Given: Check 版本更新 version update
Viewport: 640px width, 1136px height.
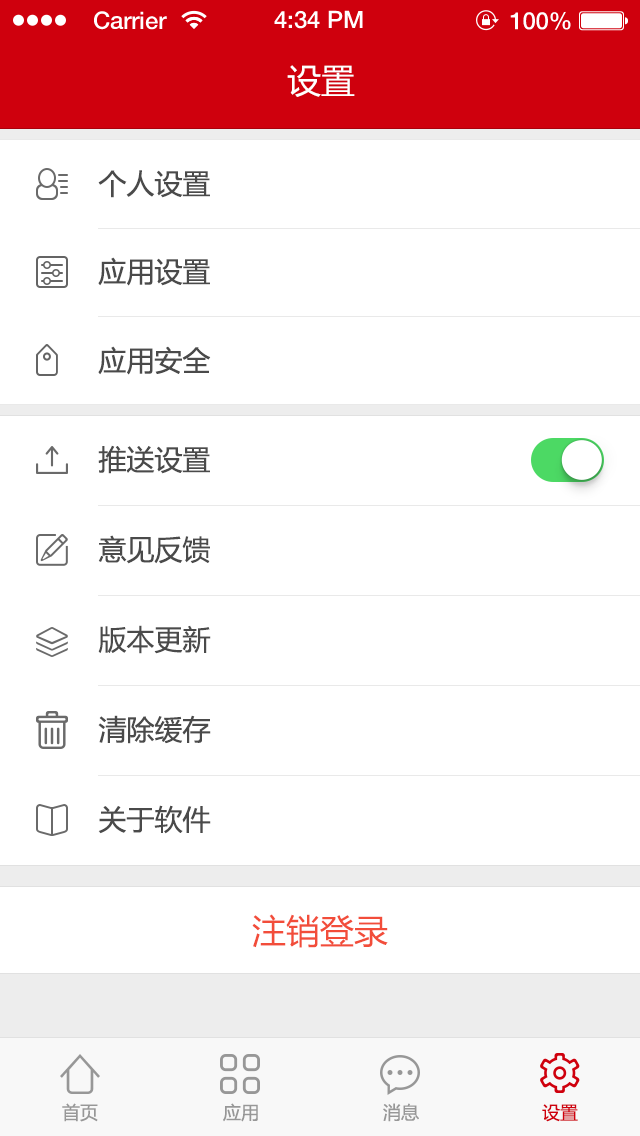Looking at the screenshot, I should click(x=154, y=640).
